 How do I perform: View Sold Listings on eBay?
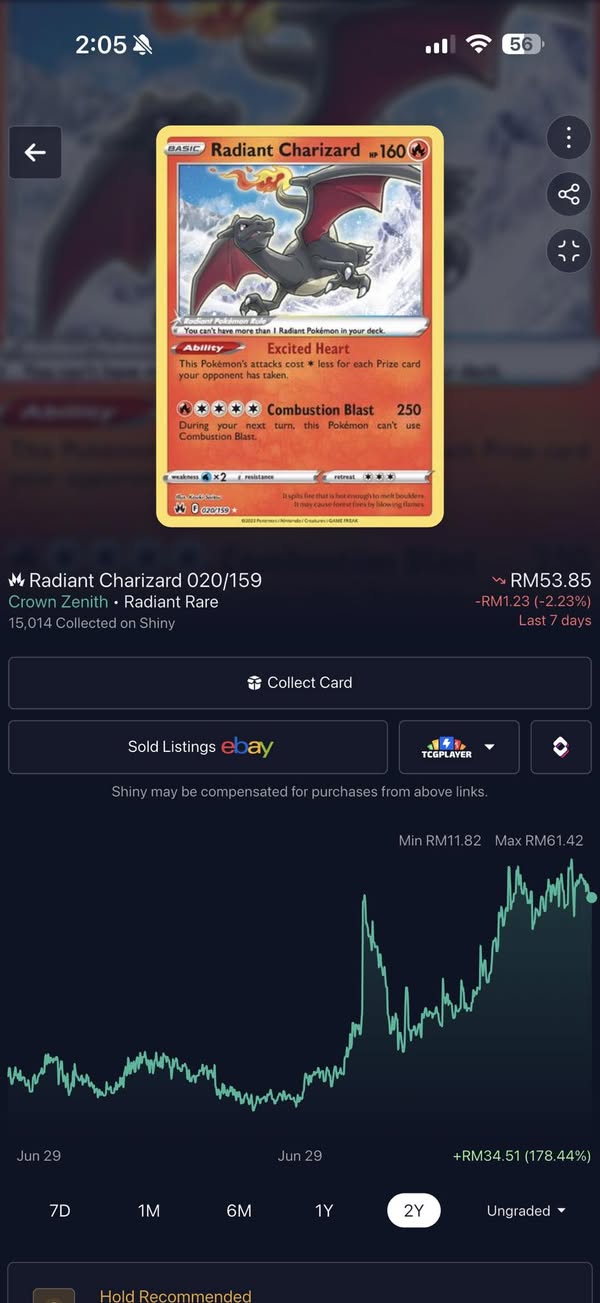pyautogui.click(x=198, y=747)
